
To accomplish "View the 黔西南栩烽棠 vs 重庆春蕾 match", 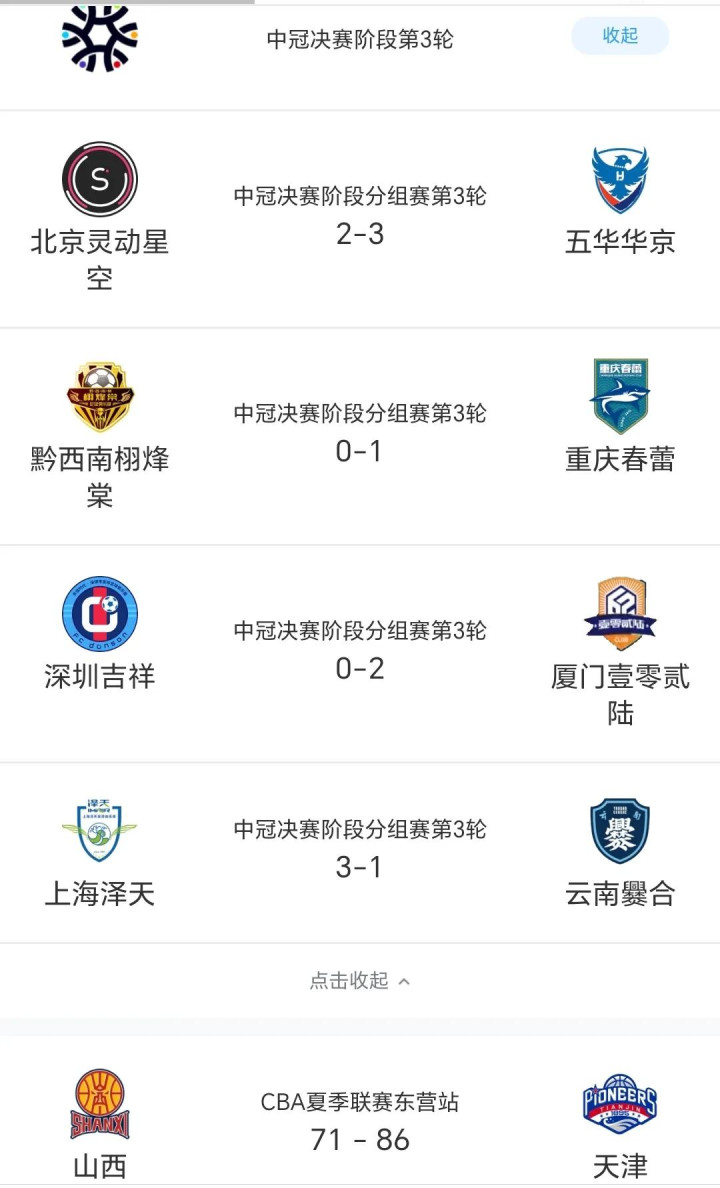I will (360, 435).
